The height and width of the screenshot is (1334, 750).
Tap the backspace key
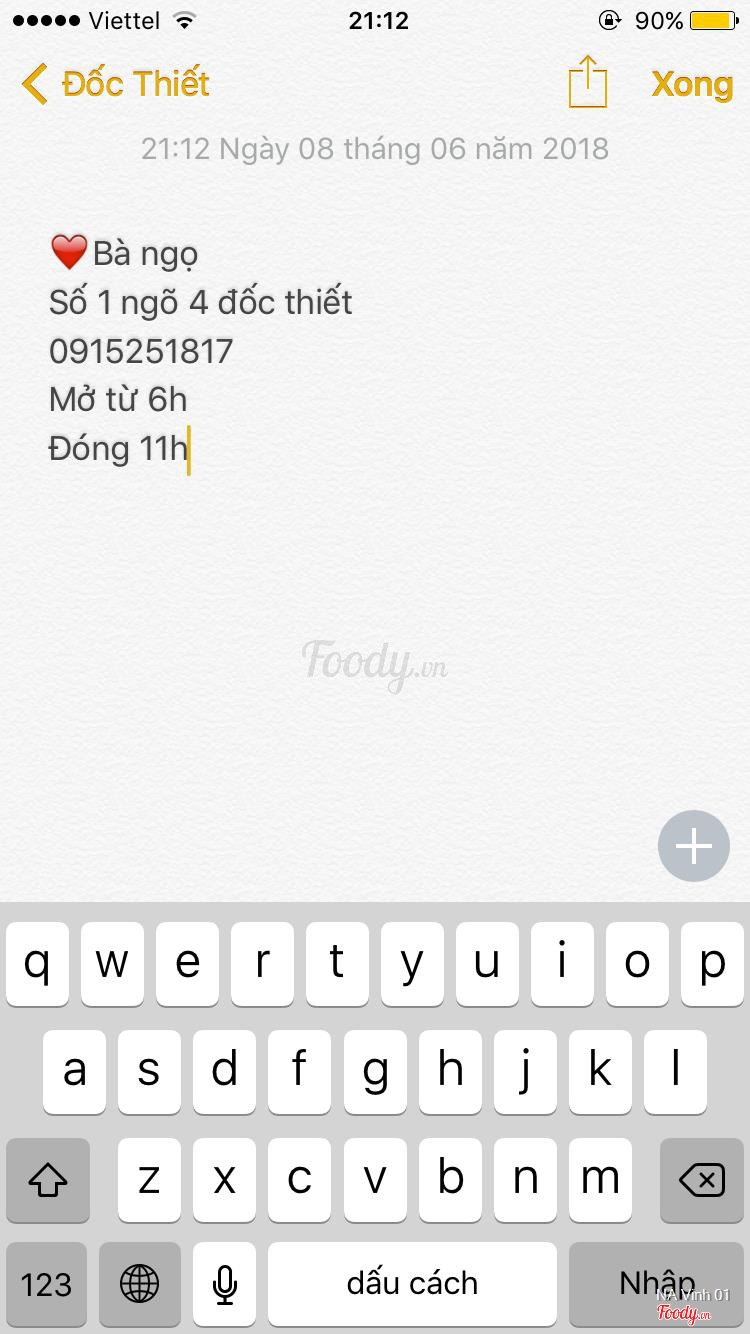coord(701,1180)
